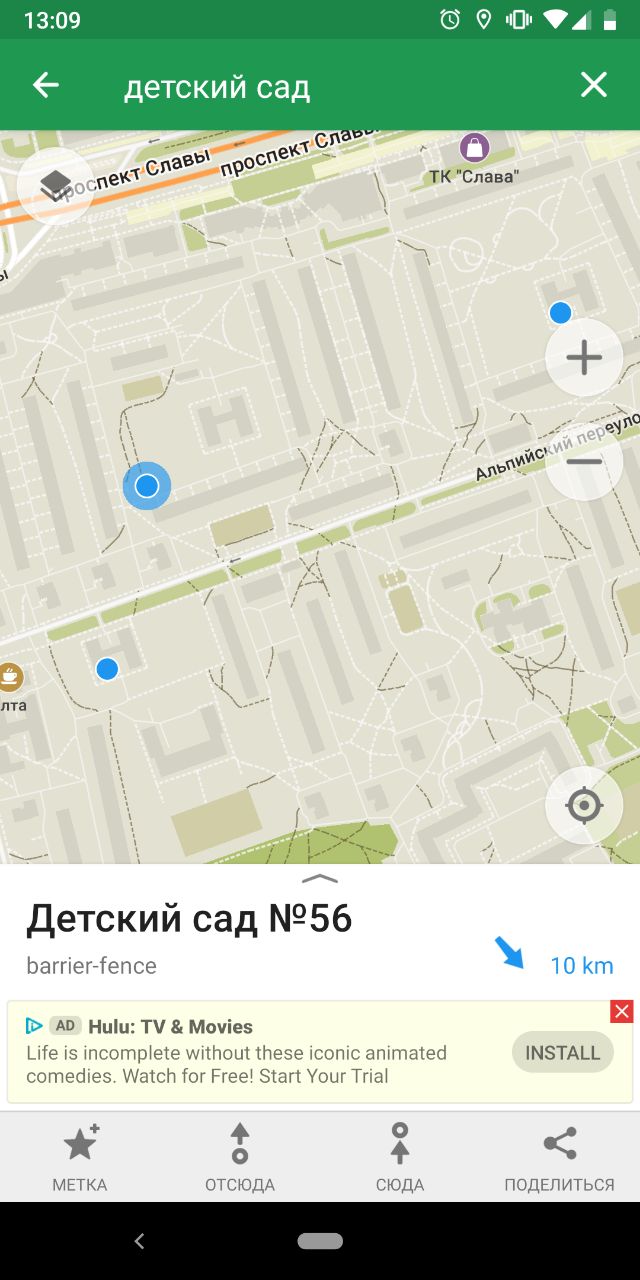
Task: Install the Hulu app from the ad
Action: (x=563, y=1052)
